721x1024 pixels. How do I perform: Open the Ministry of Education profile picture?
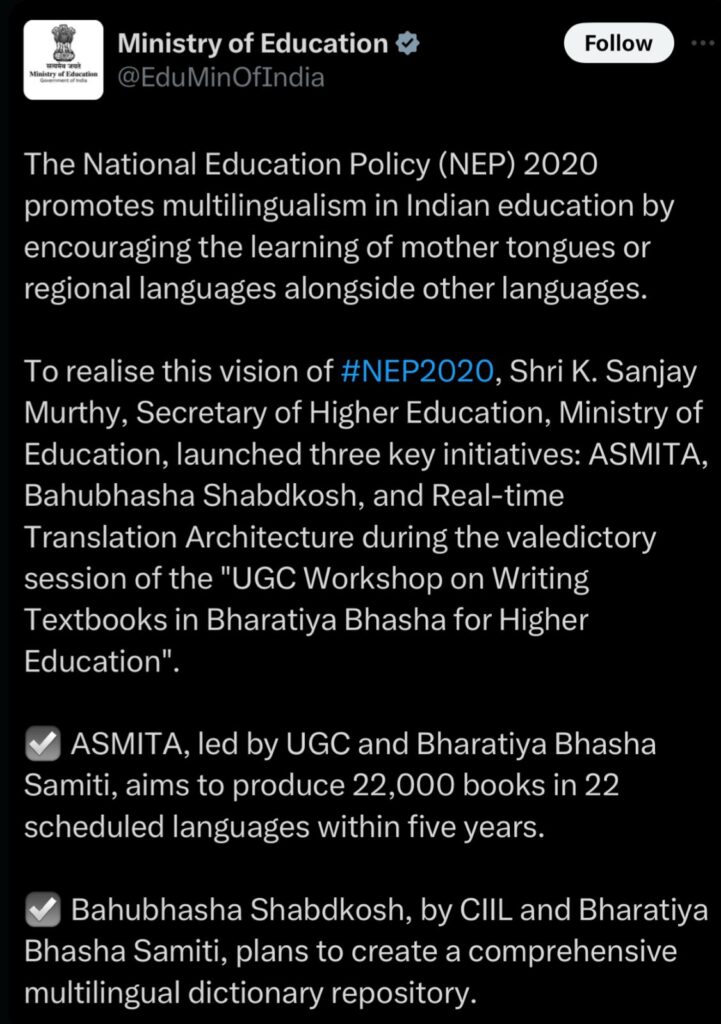coord(63,60)
